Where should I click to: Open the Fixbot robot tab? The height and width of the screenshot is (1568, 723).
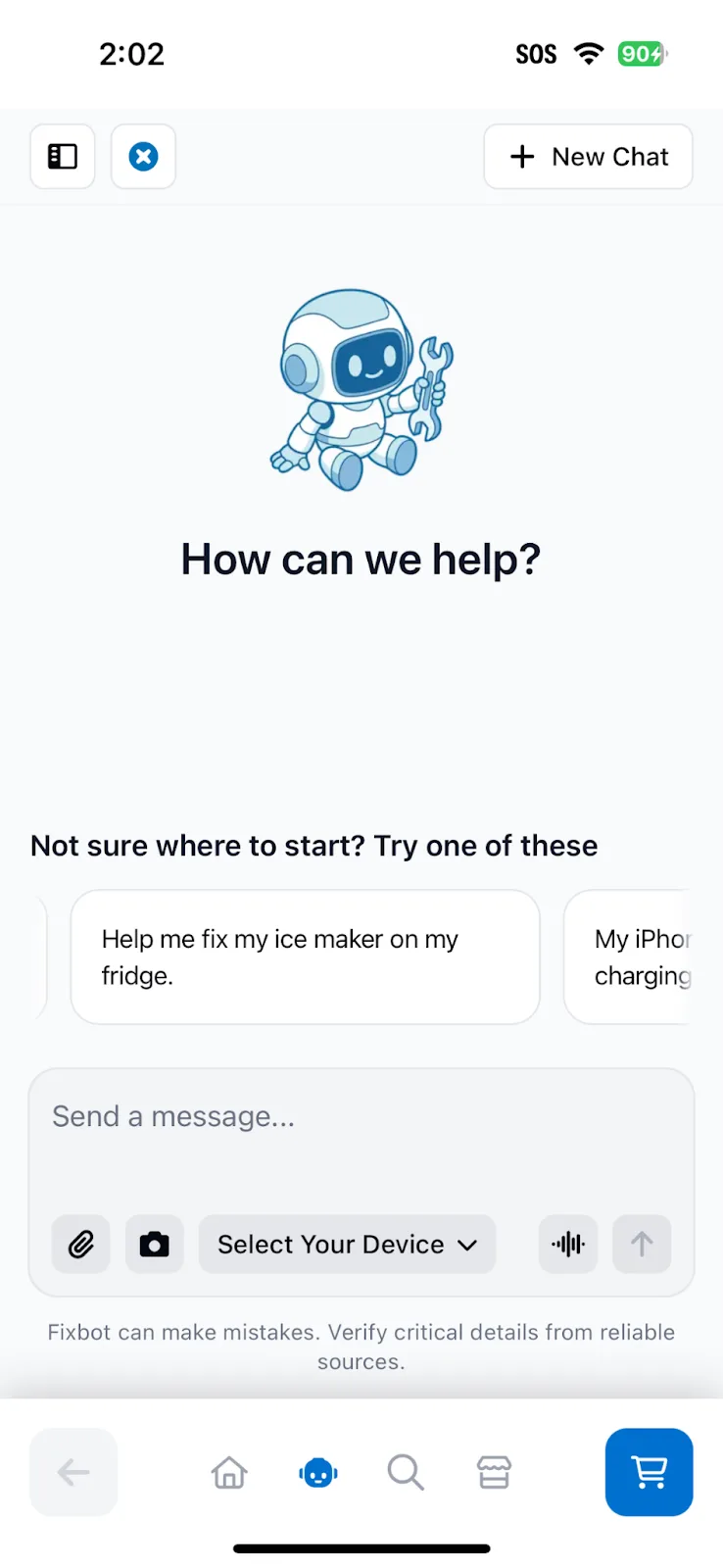[317, 1472]
